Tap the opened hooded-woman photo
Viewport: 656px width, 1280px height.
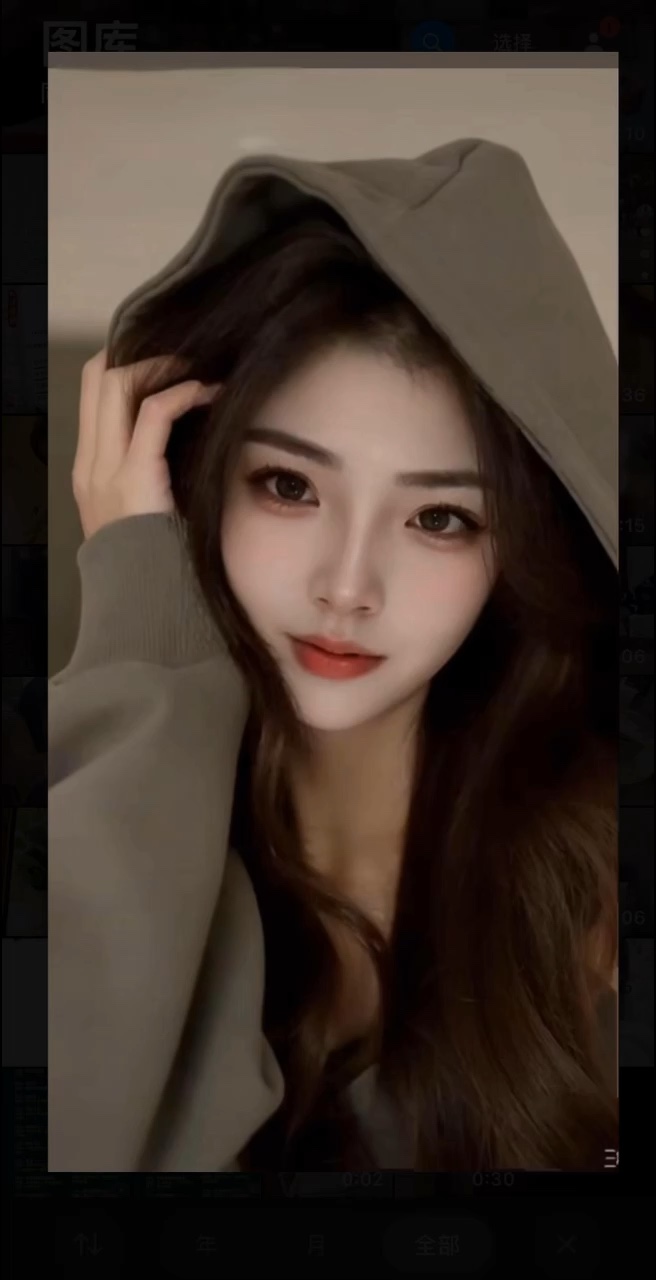tap(332, 610)
